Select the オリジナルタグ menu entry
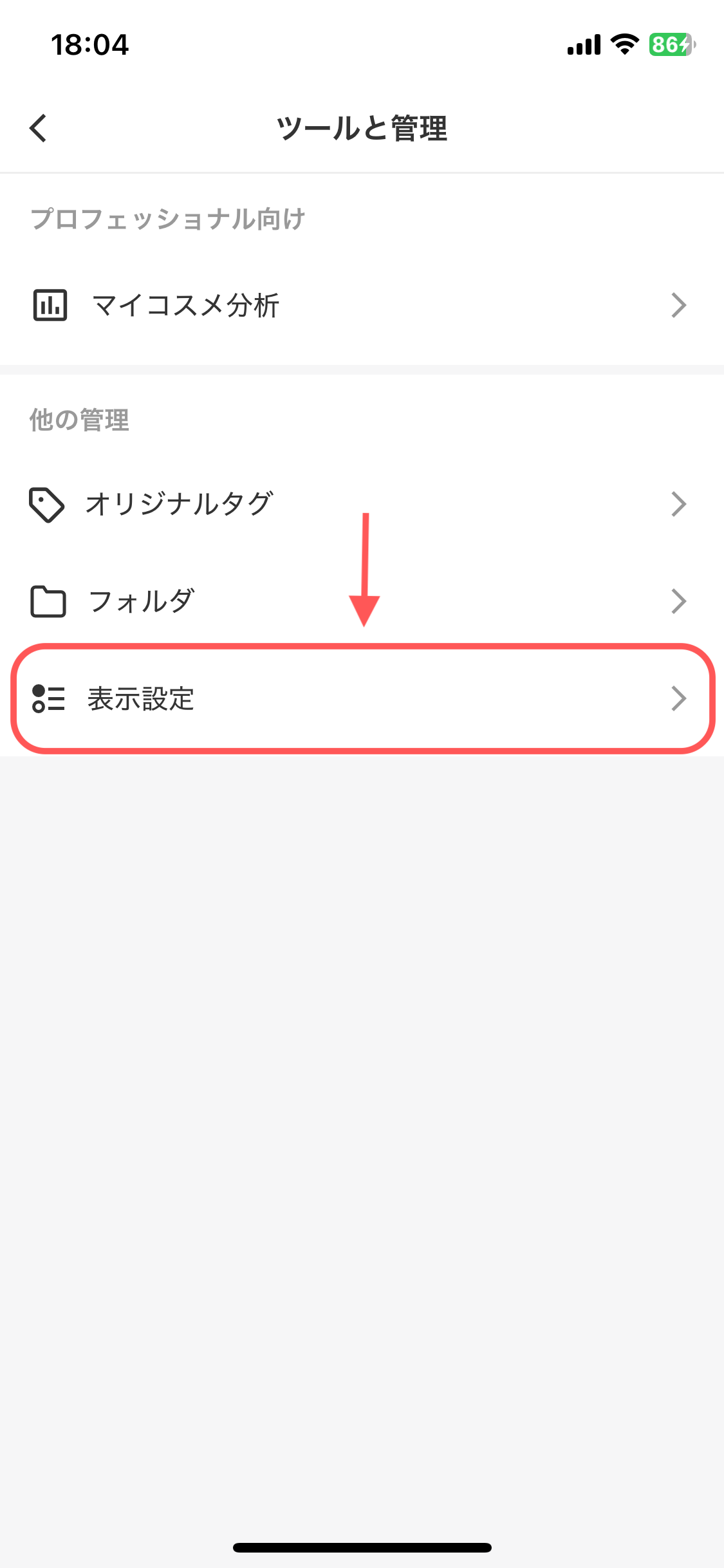This screenshot has height=1568, width=724. coord(180,505)
